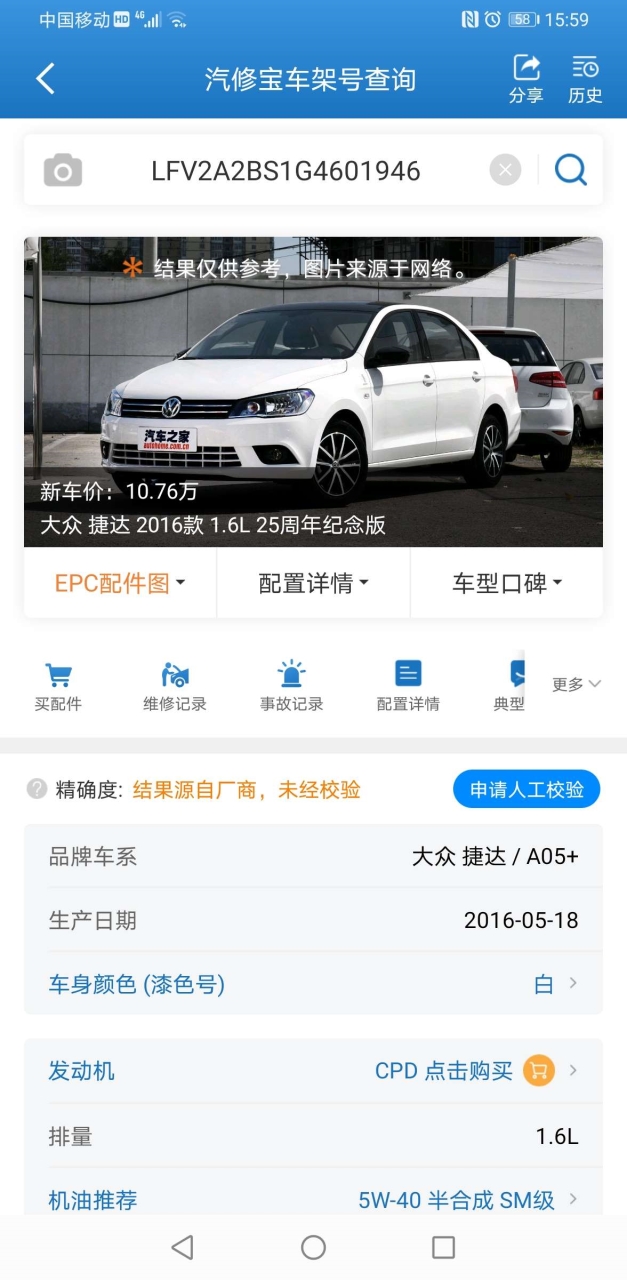Viewport: 627px width, 1280px height.
Task: Open 维修记录 shortcut
Action: 175,685
